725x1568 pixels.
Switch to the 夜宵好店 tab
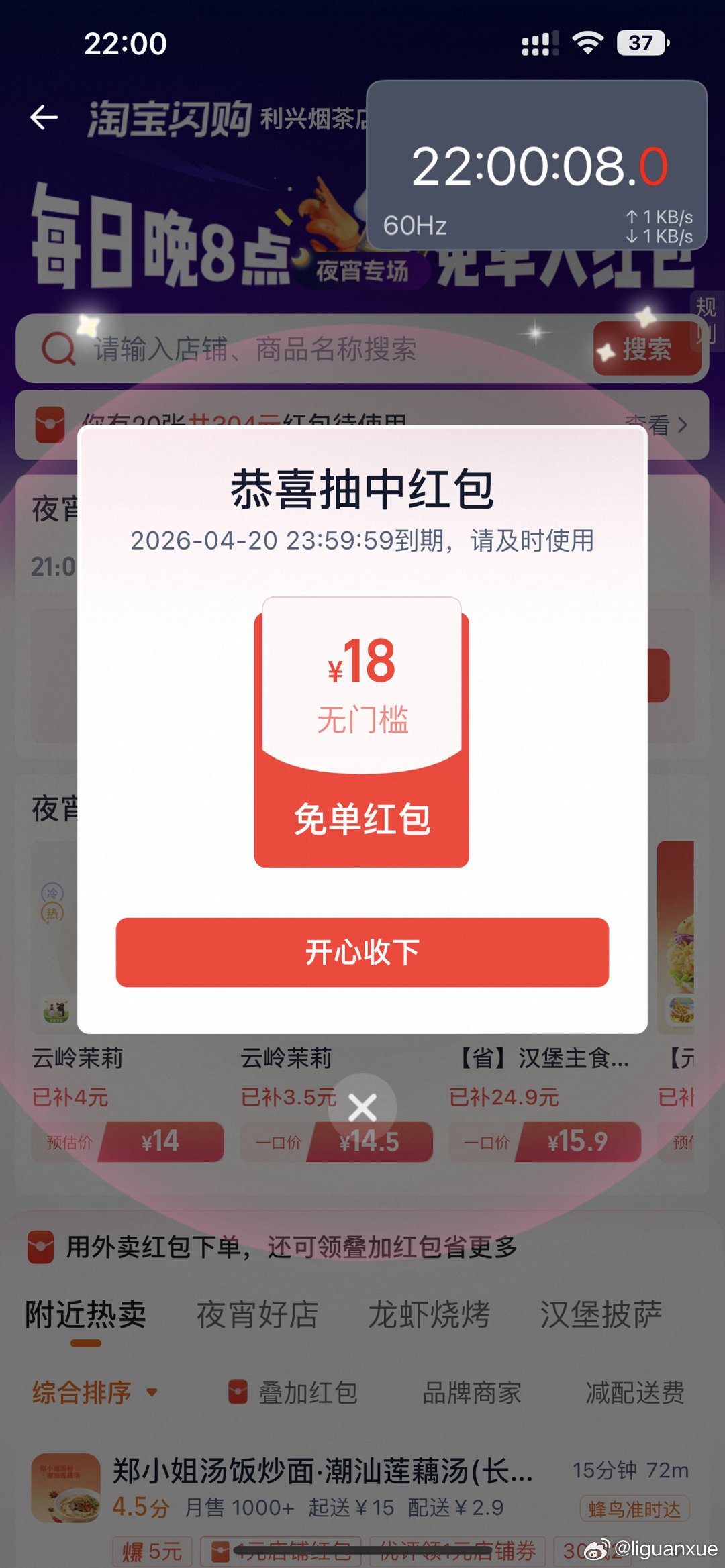click(x=257, y=1314)
